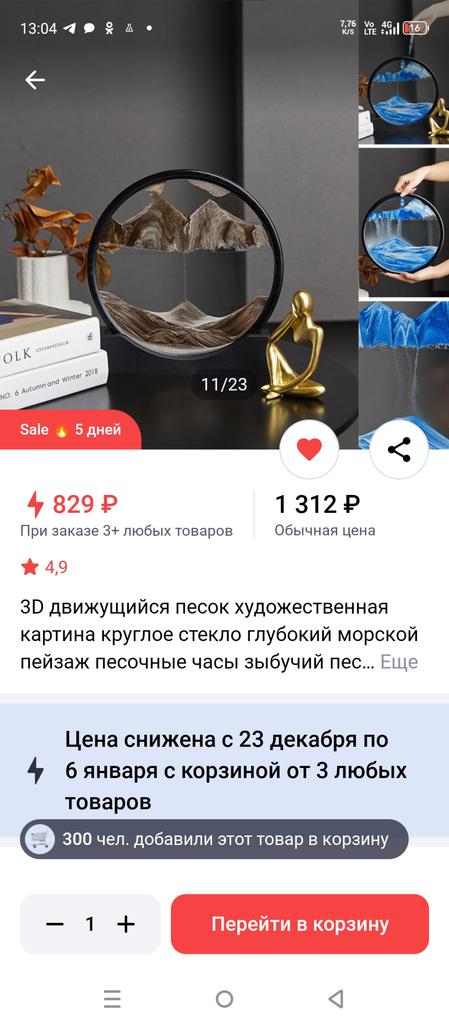Open the rating of 4,9 stars

[x=44, y=567]
